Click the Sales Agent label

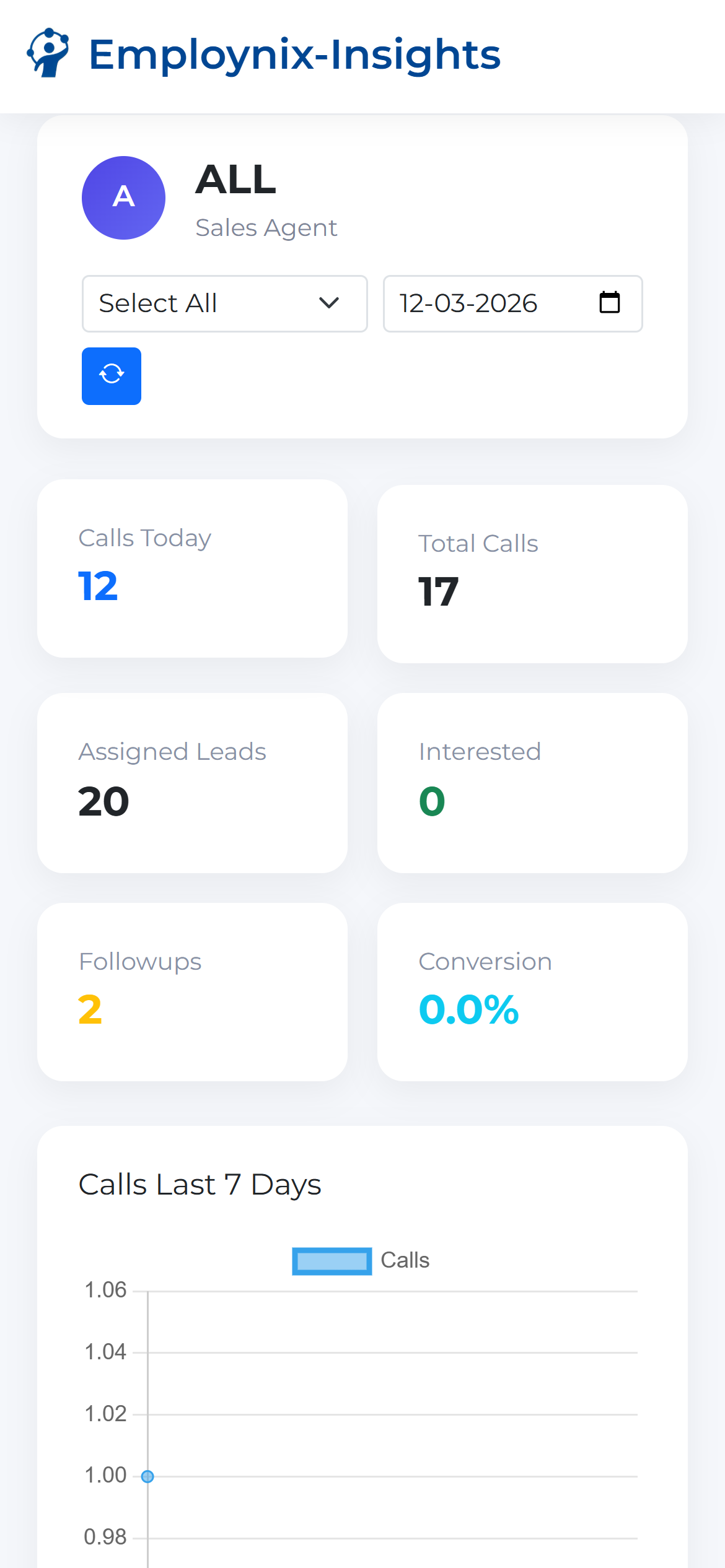pyautogui.click(x=266, y=228)
